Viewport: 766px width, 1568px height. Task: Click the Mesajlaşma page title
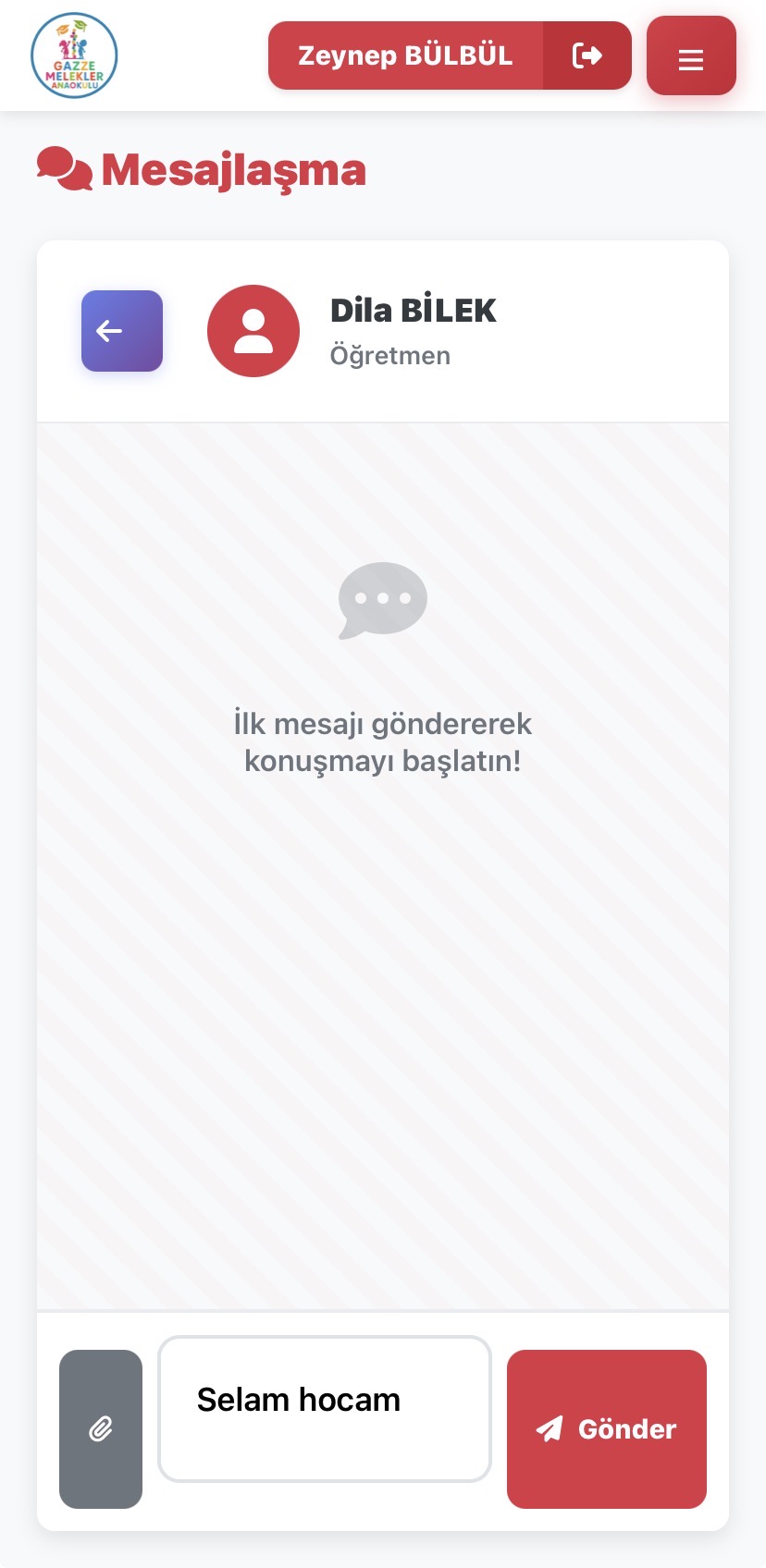pyautogui.click(x=234, y=169)
